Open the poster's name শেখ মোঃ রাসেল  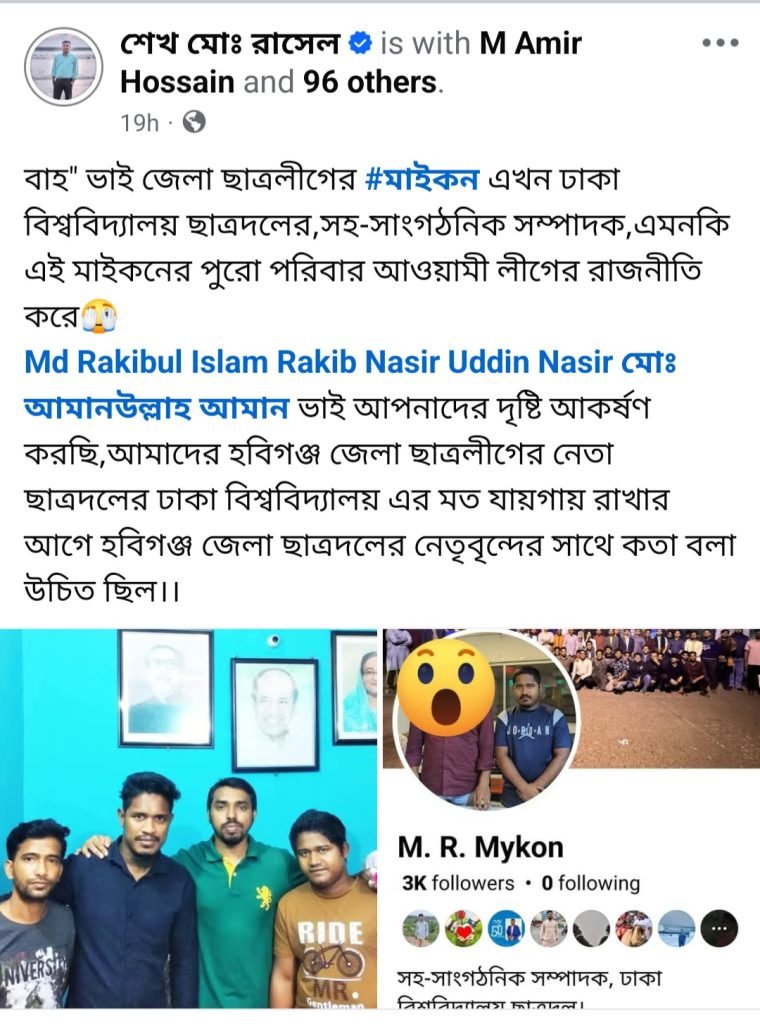point(232,44)
